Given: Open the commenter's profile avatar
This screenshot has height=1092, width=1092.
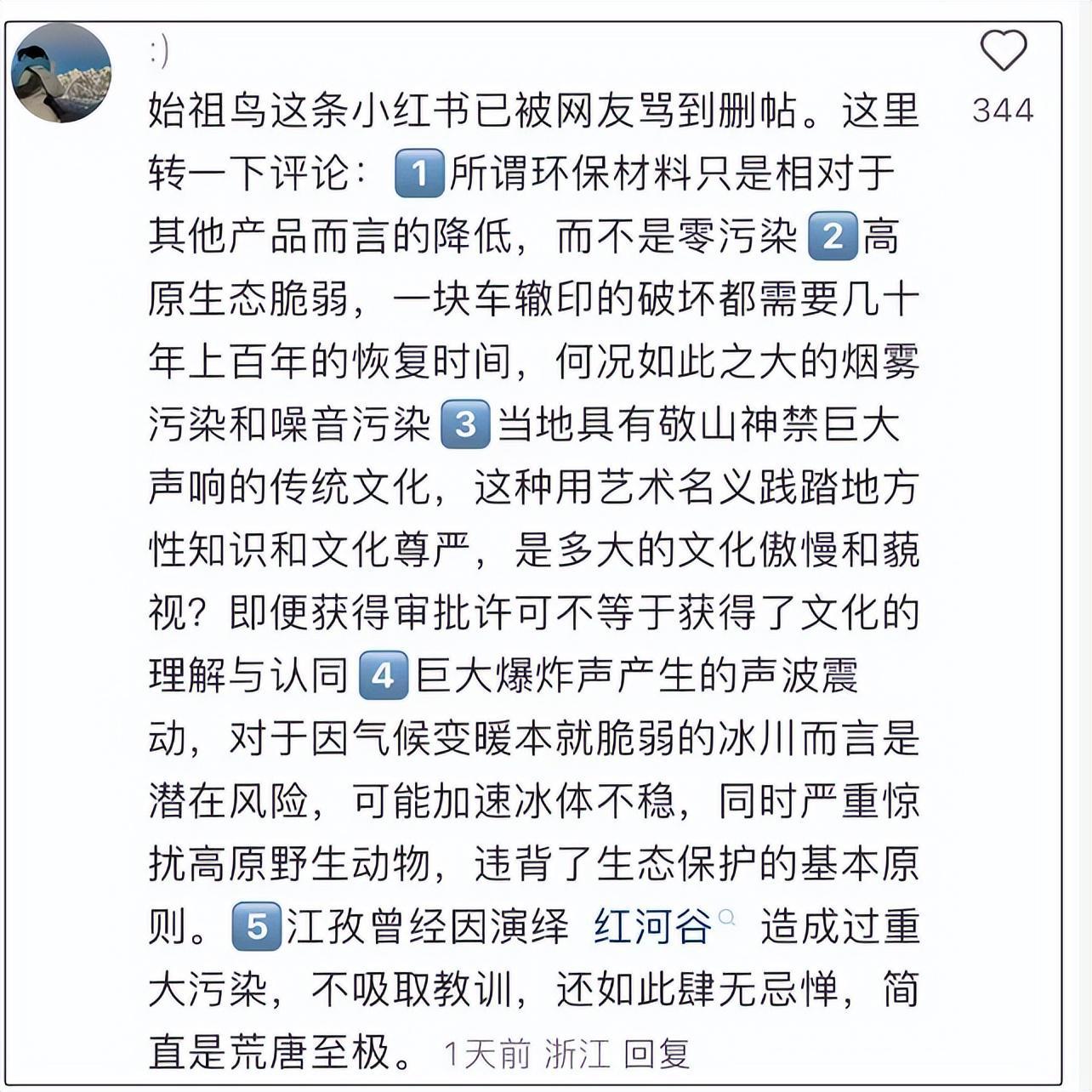Looking at the screenshot, I should 61,73.
